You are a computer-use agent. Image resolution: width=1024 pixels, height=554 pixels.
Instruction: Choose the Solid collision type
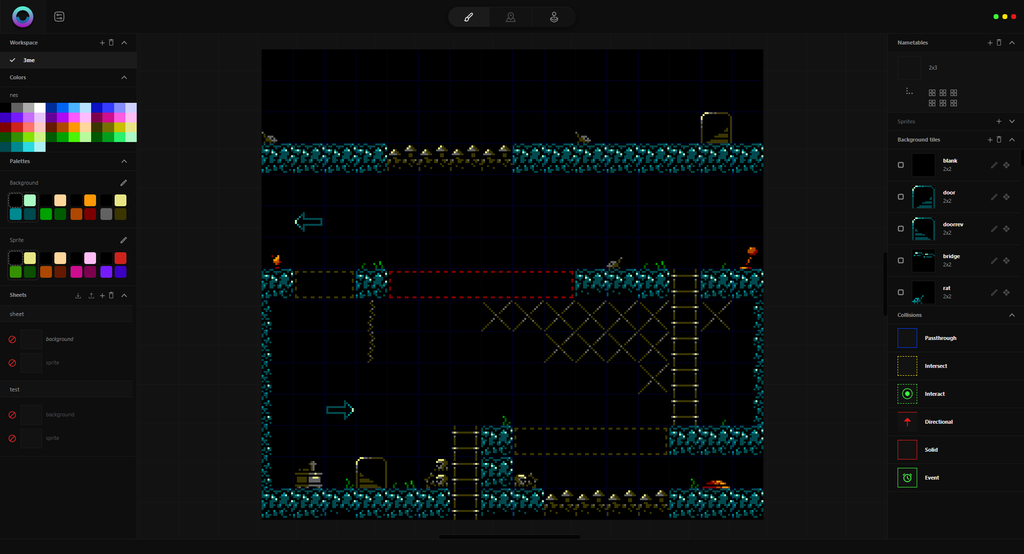(x=907, y=450)
